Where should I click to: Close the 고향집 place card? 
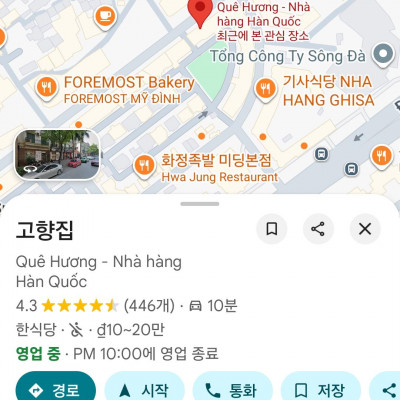[x=365, y=229]
